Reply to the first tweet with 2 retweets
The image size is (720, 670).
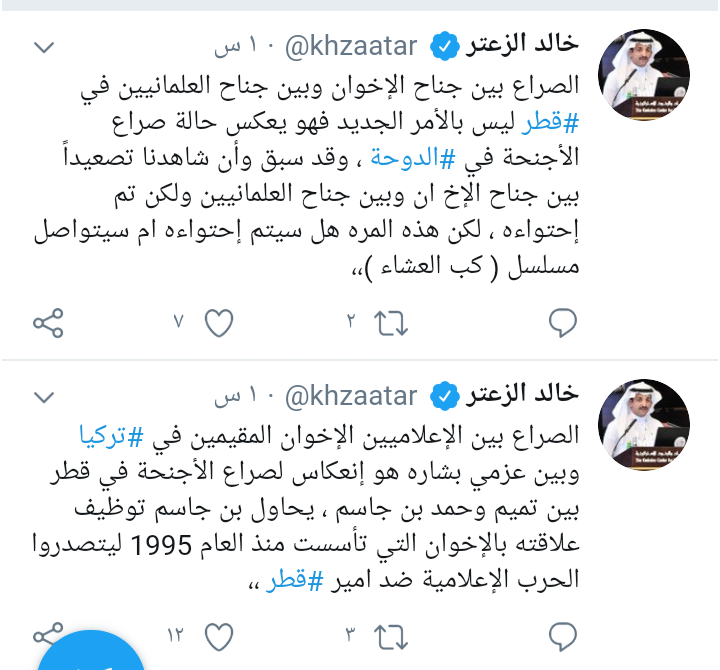pos(563,322)
